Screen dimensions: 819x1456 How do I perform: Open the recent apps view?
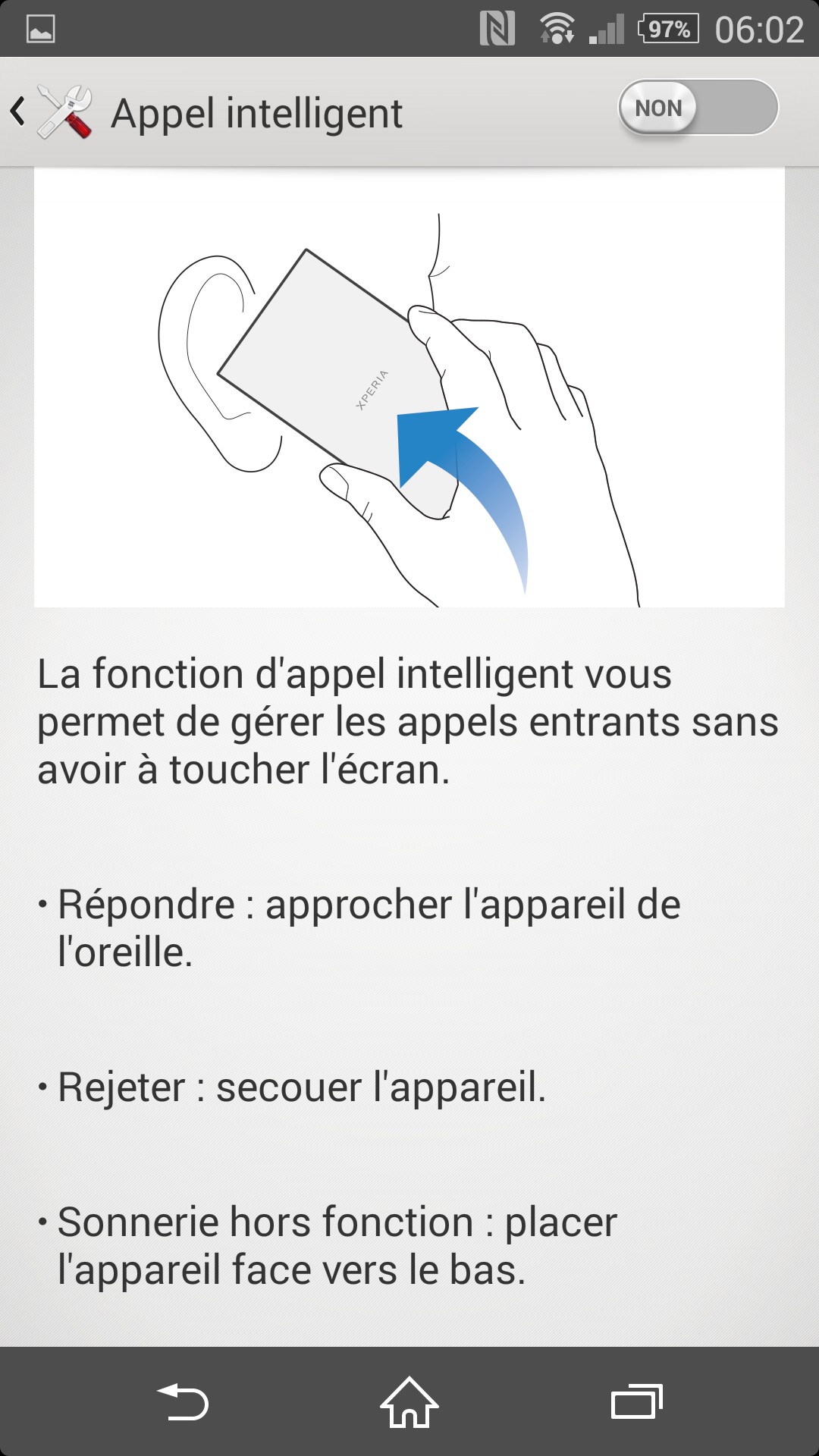[636, 1401]
